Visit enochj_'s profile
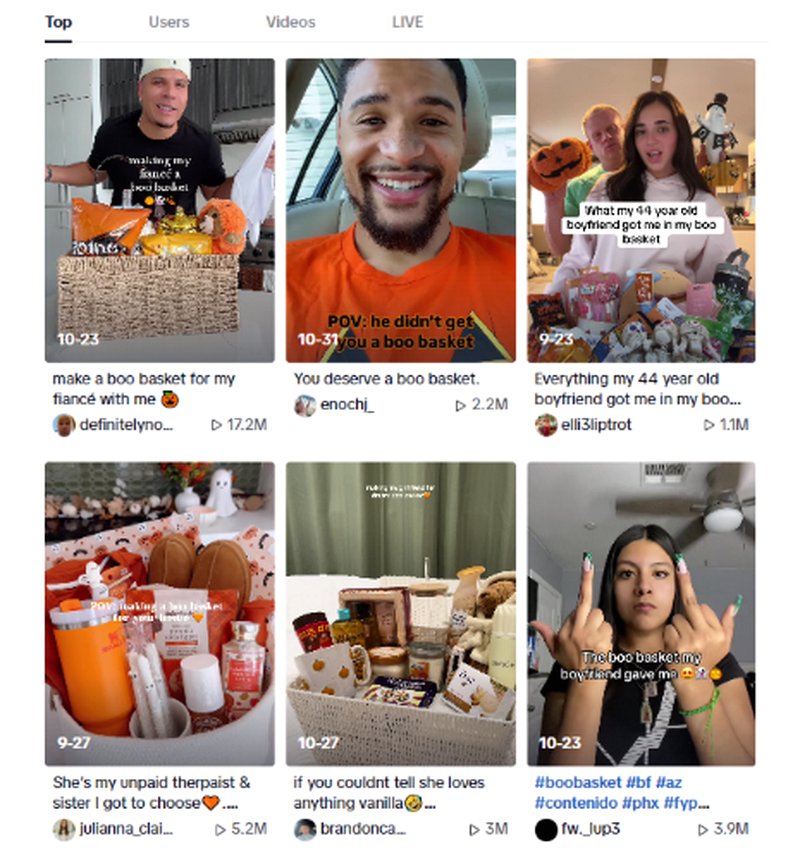 (x=348, y=405)
